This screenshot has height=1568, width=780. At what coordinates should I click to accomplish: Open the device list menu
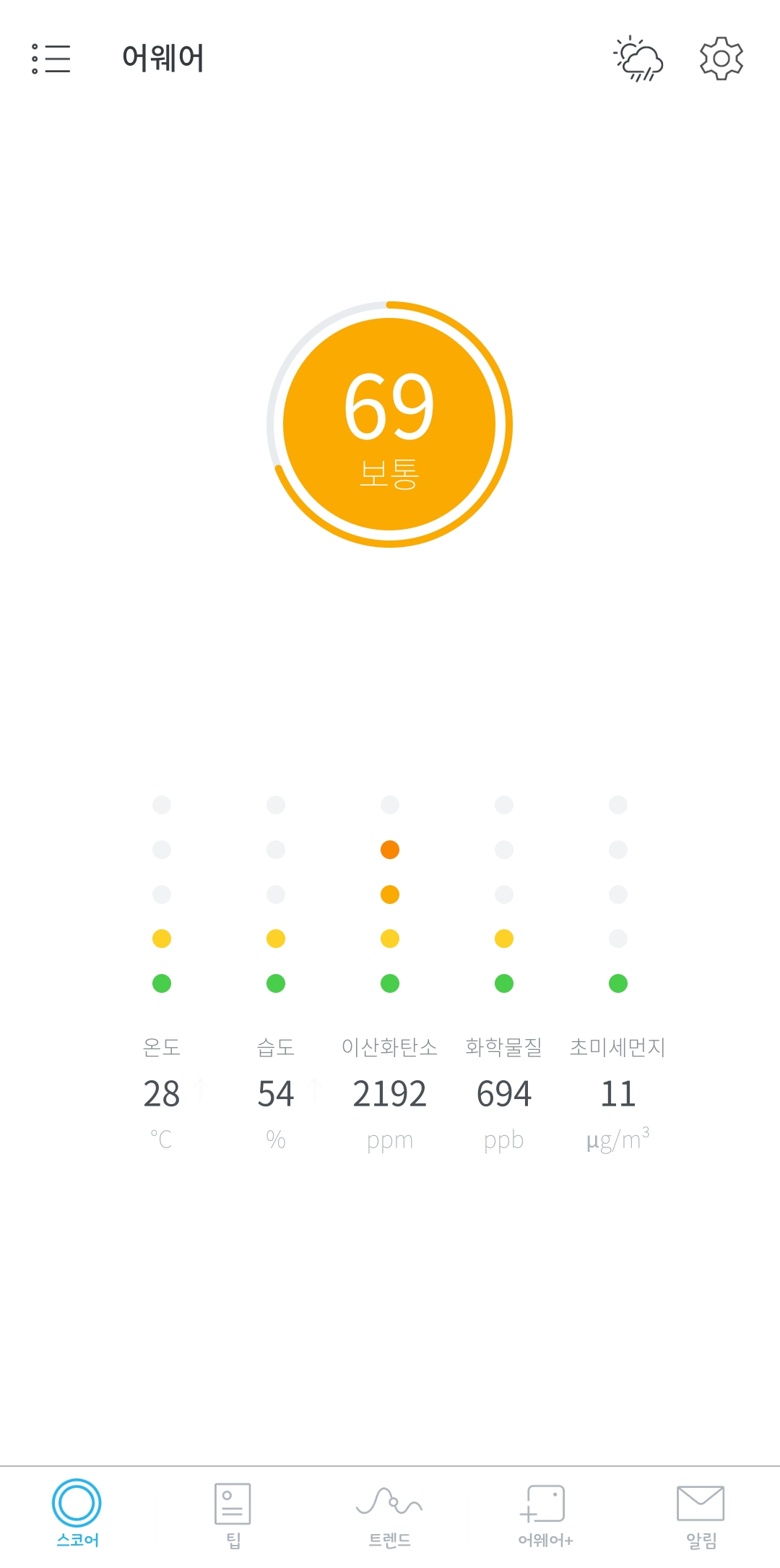[51, 59]
